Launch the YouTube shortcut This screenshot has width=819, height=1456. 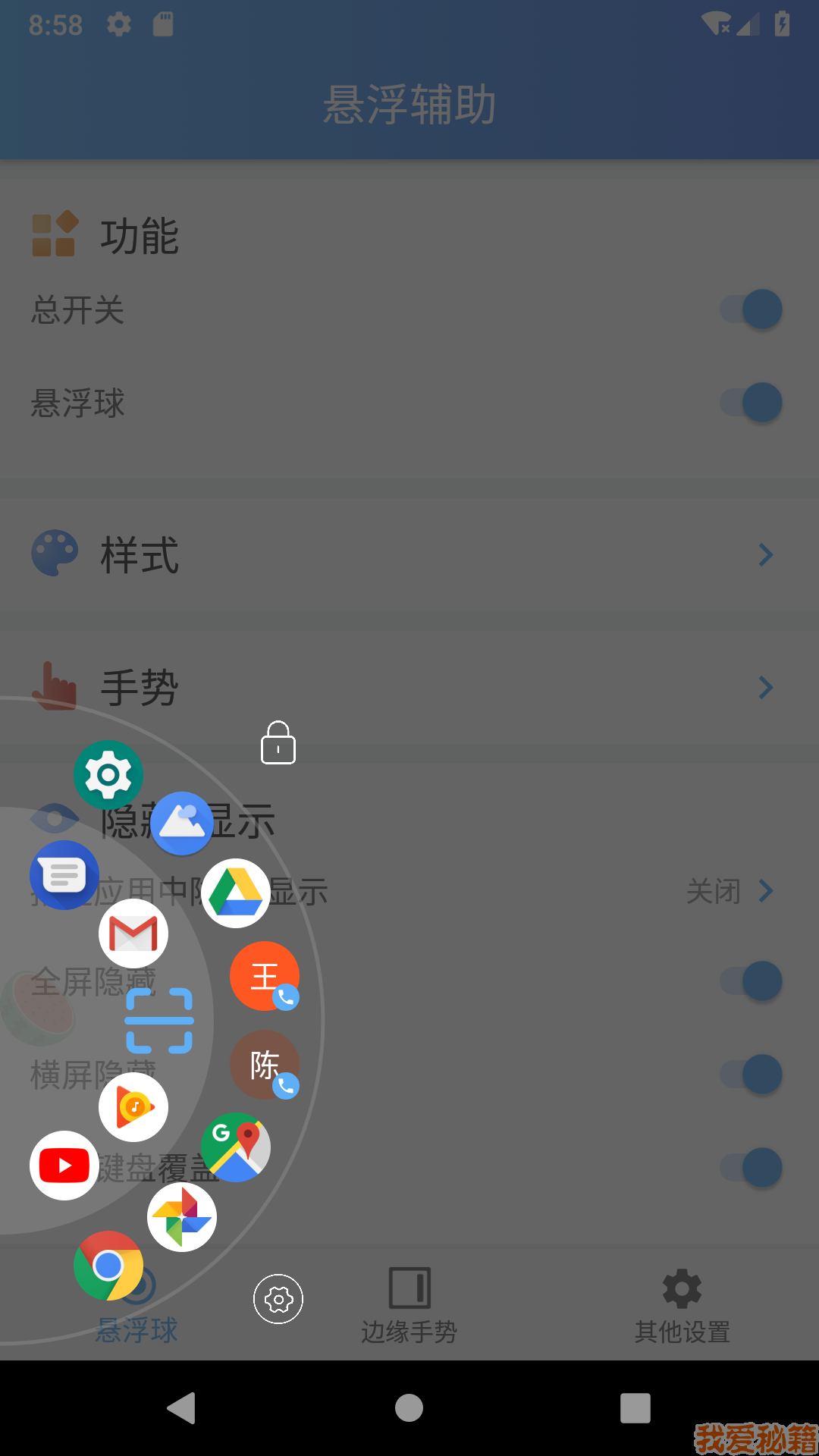(x=64, y=1166)
